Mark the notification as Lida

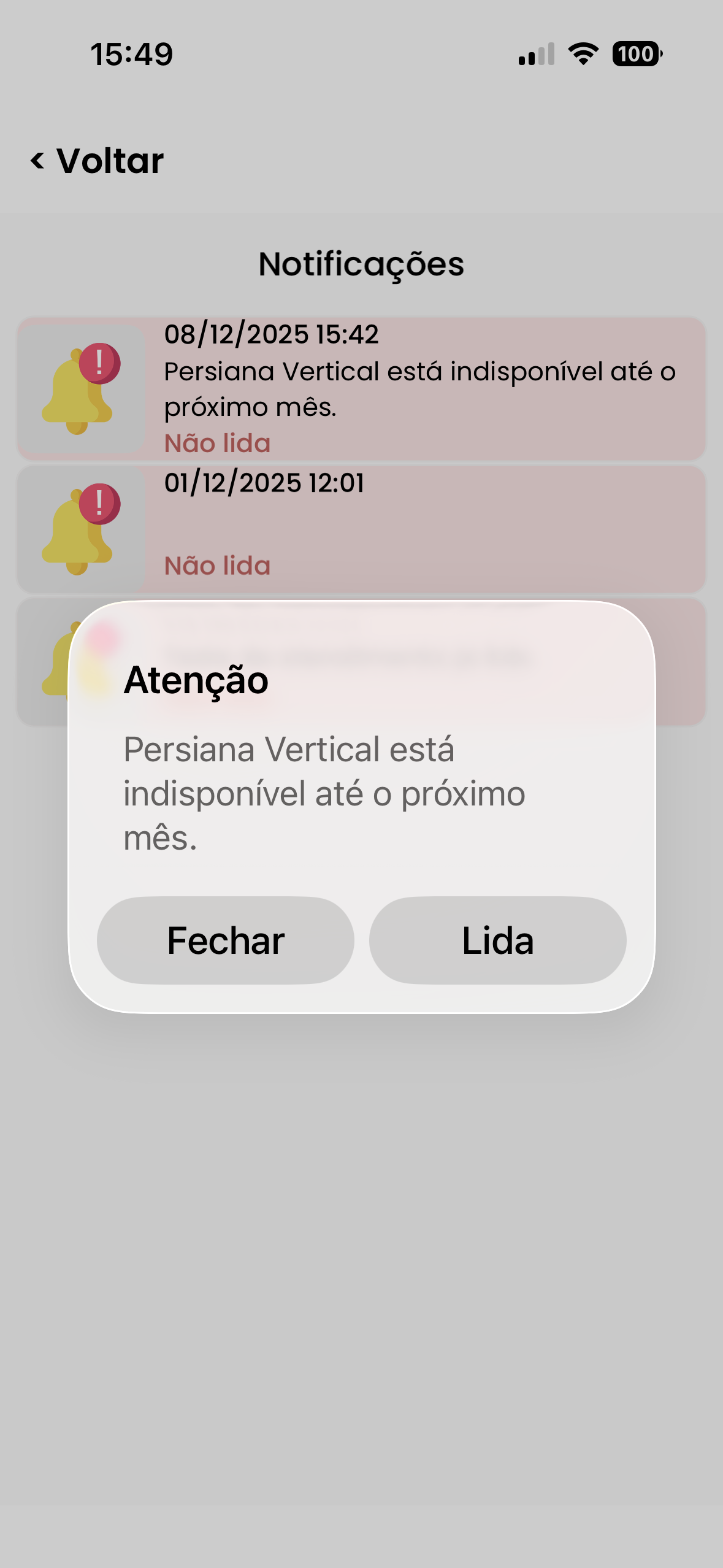tap(497, 940)
